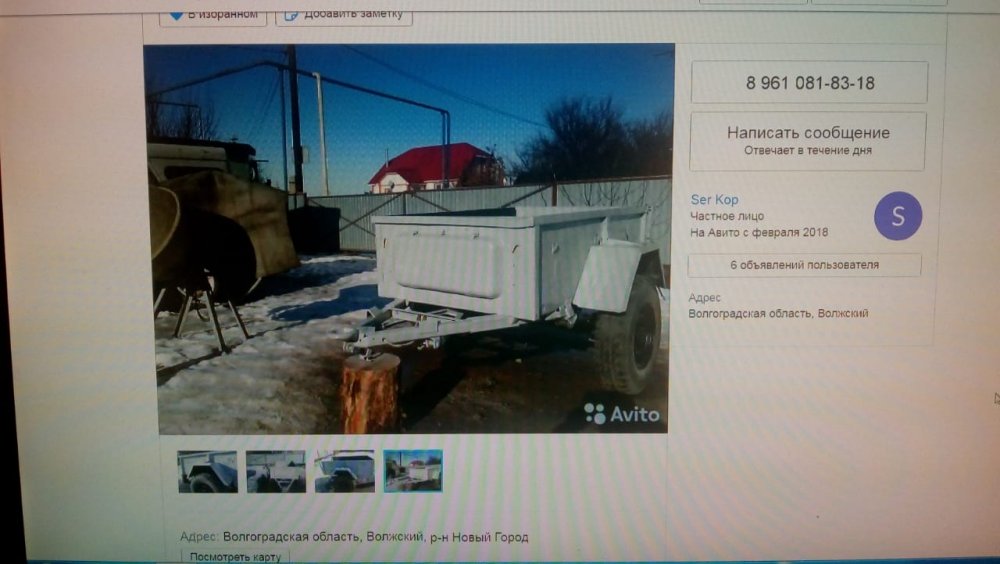
Task: Select the third photo thumbnail
Action: click(345, 471)
